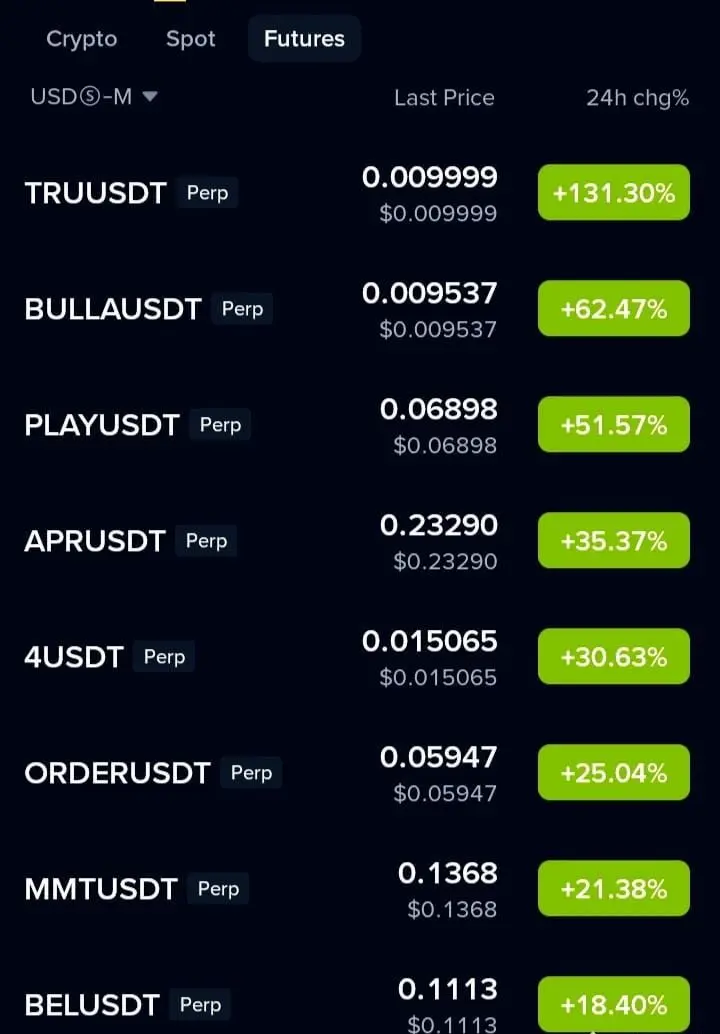
Task: Open the TRUUSDT perpetual contract
Action: [96, 193]
